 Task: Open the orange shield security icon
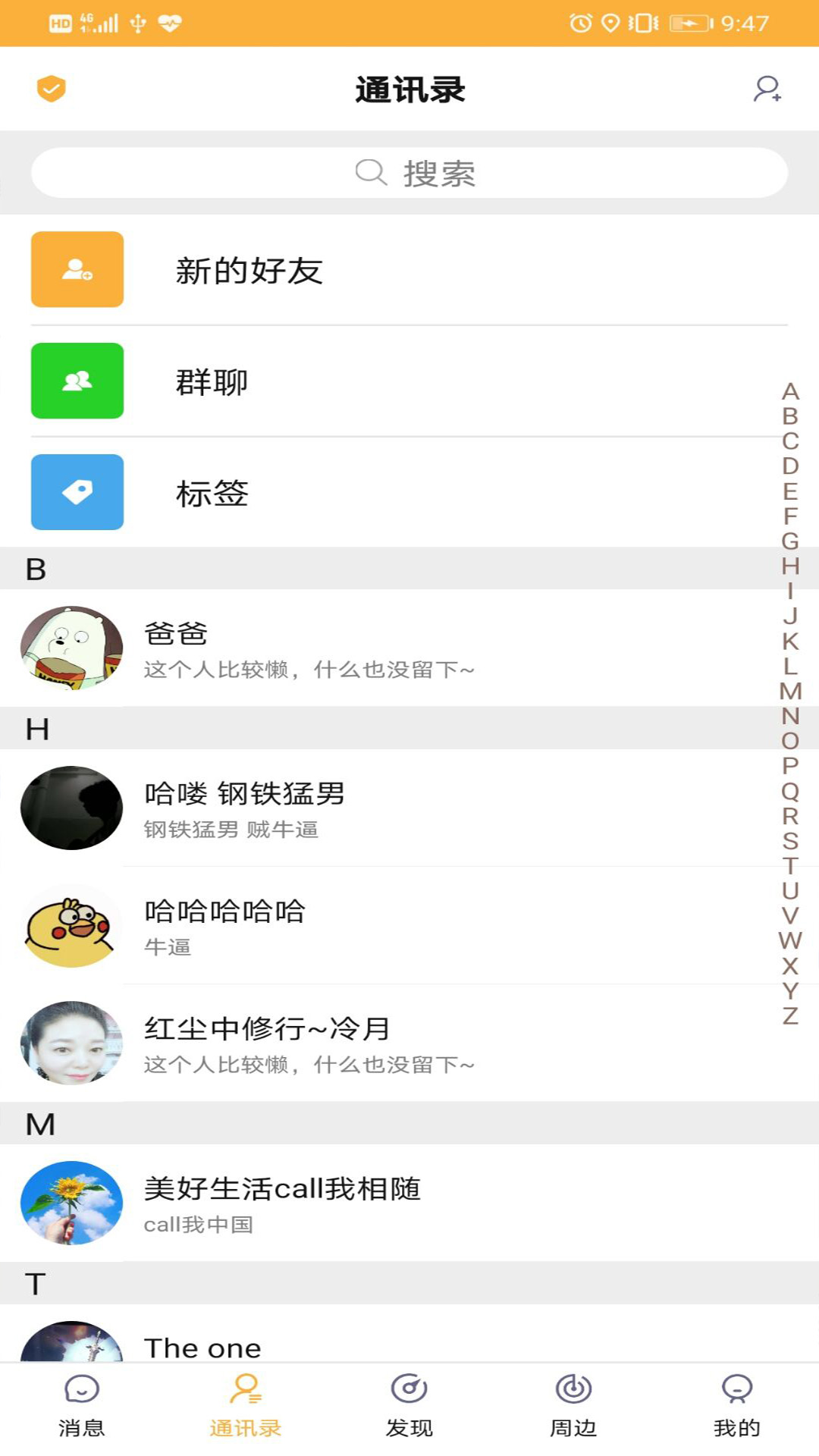coord(52,89)
